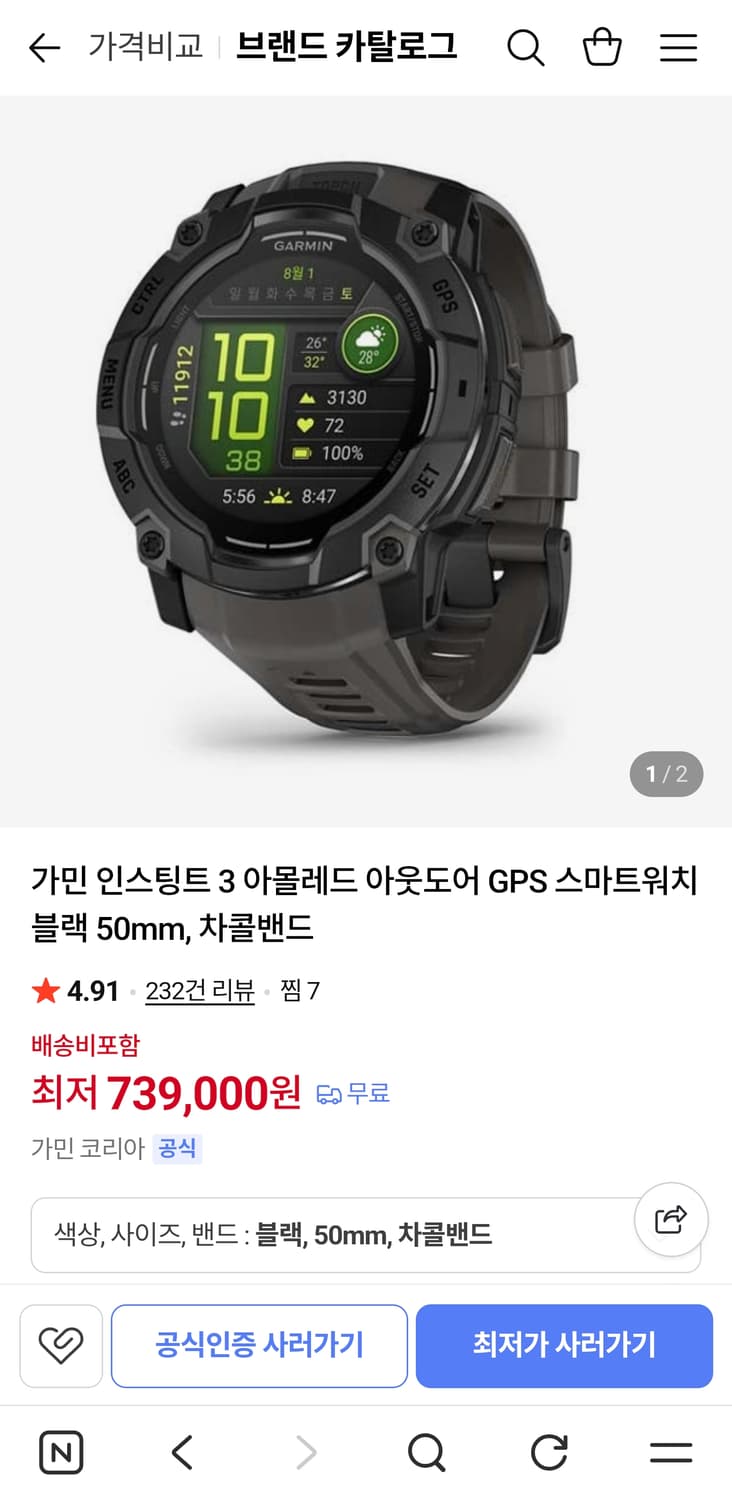Open the share options for this product
The image size is (732, 1500).
(x=670, y=1219)
